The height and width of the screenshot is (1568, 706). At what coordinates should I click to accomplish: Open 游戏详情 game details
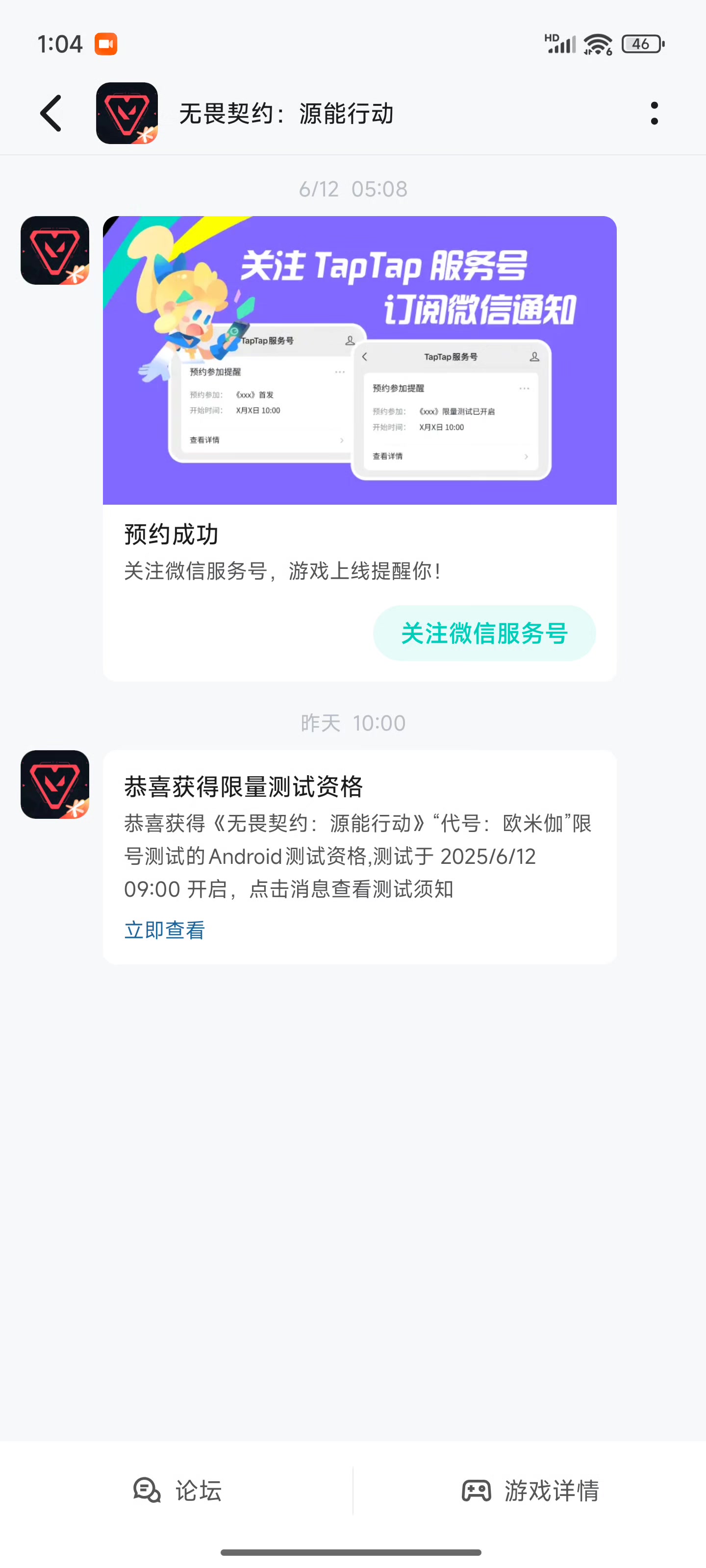point(530,1491)
